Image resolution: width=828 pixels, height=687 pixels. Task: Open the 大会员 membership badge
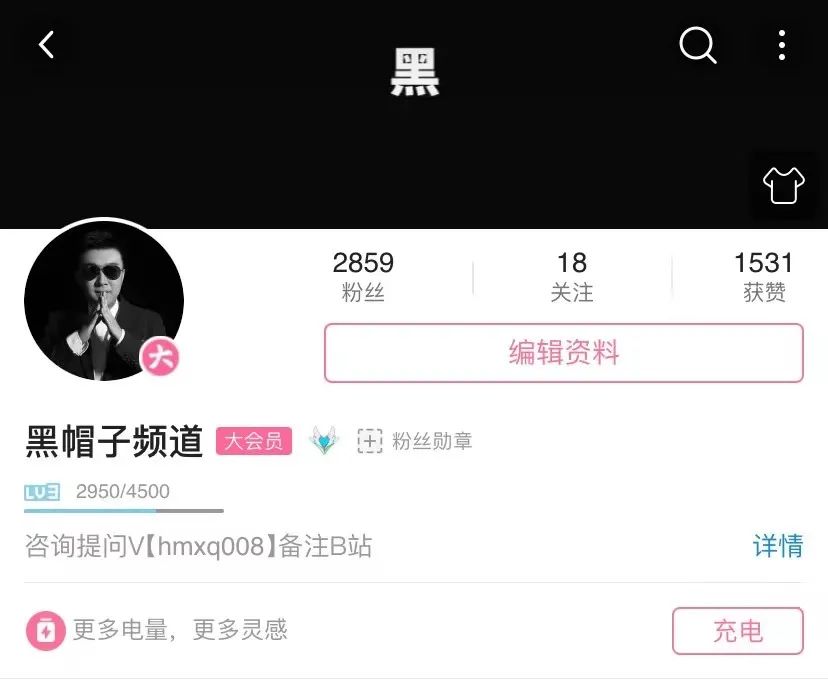pos(254,441)
